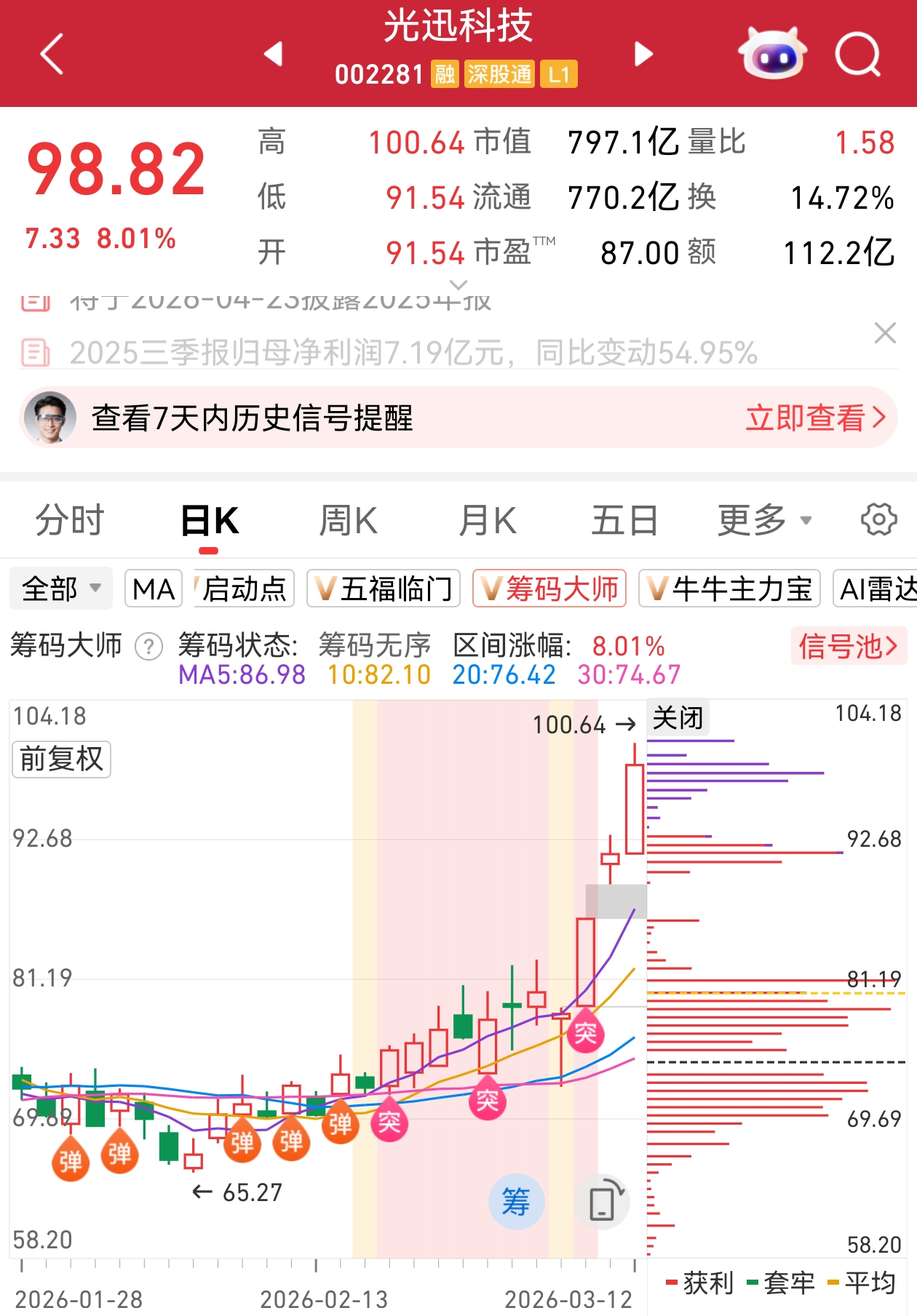Open stock search
Viewport: 917px width, 1316px height.
click(x=858, y=54)
